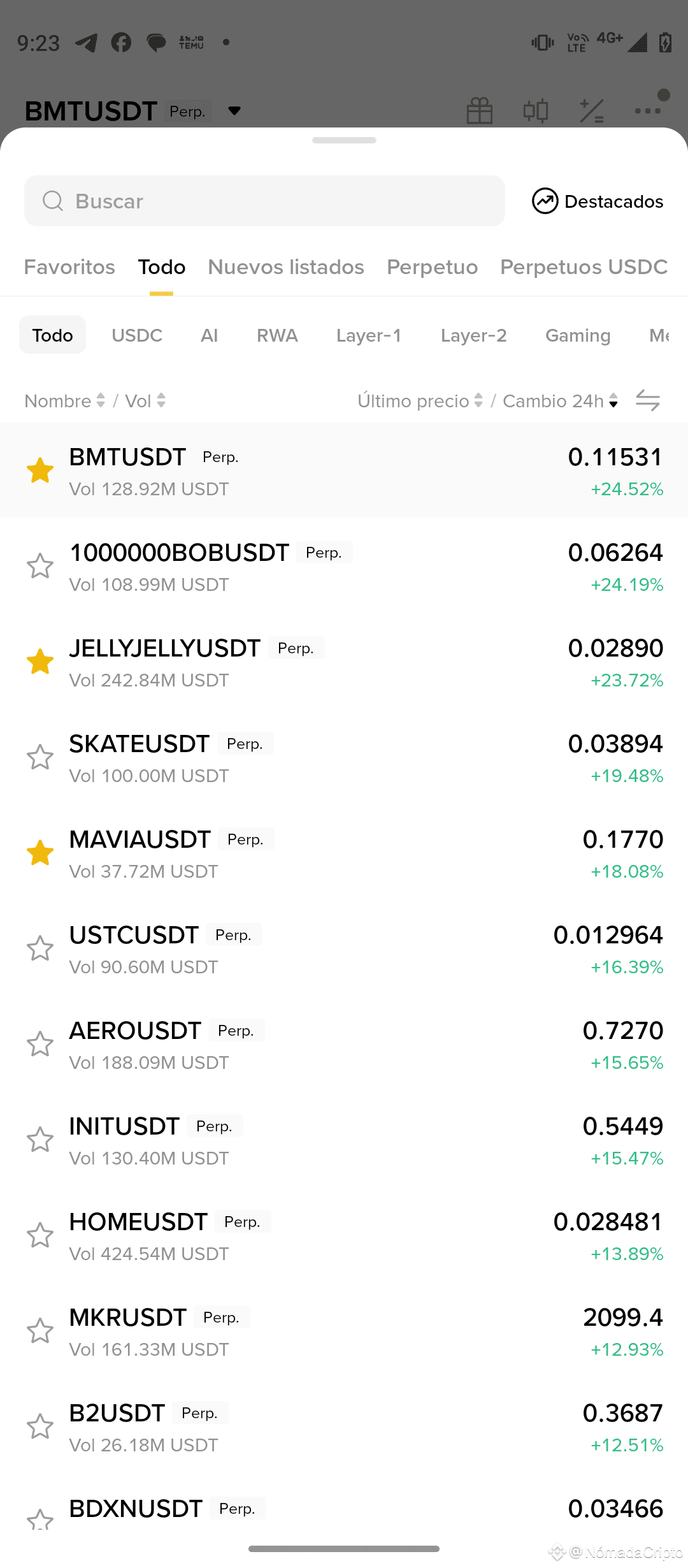Filter by the USDC chip

coord(137,335)
